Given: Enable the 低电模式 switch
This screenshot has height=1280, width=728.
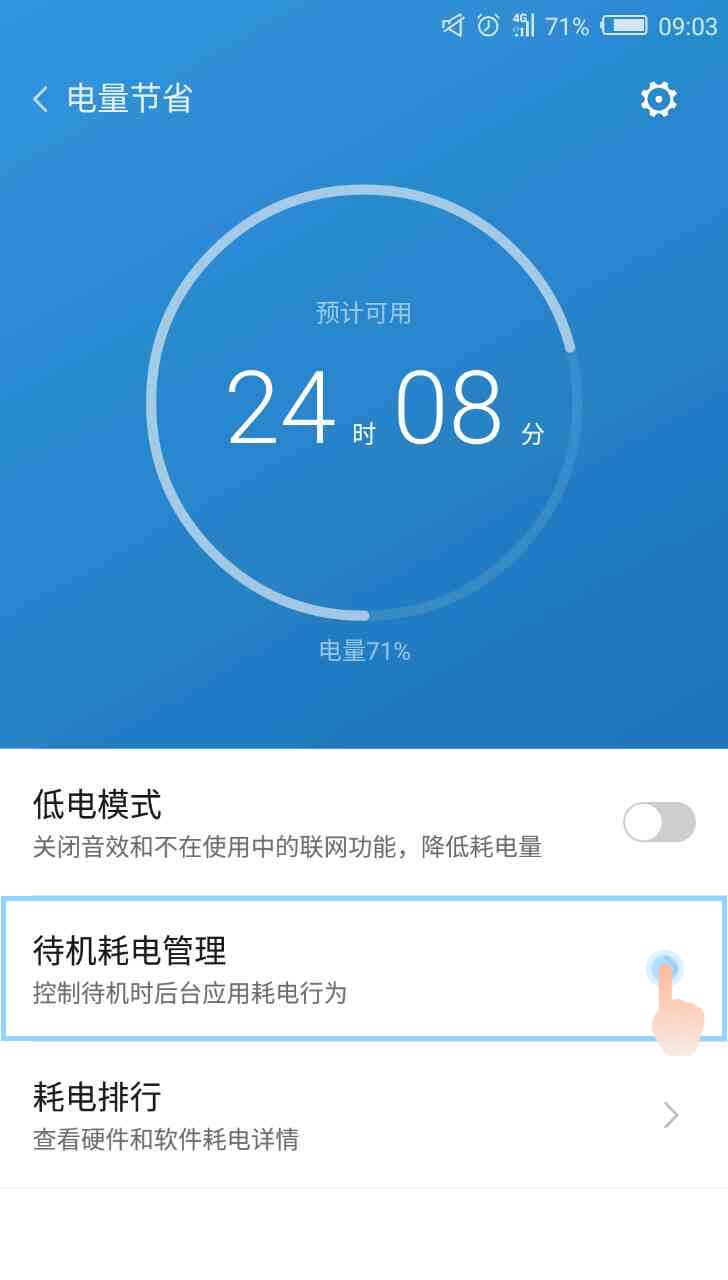Looking at the screenshot, I should 658,823.
